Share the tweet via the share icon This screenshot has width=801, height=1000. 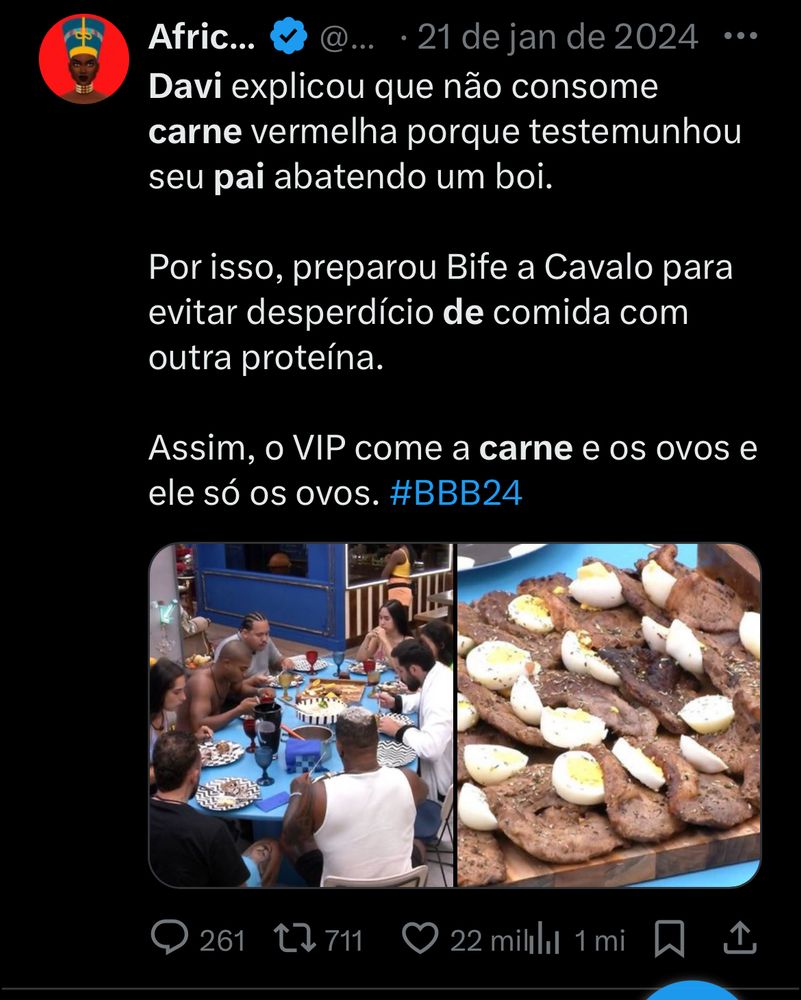pyautogui.click(x=738, y=939)
